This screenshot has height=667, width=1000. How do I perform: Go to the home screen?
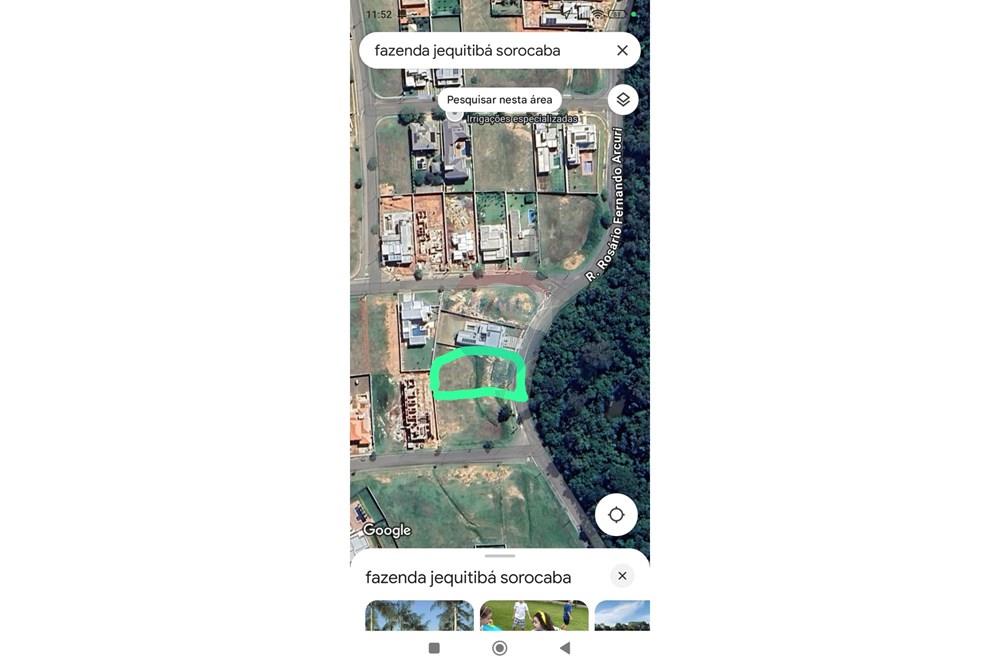499,648
